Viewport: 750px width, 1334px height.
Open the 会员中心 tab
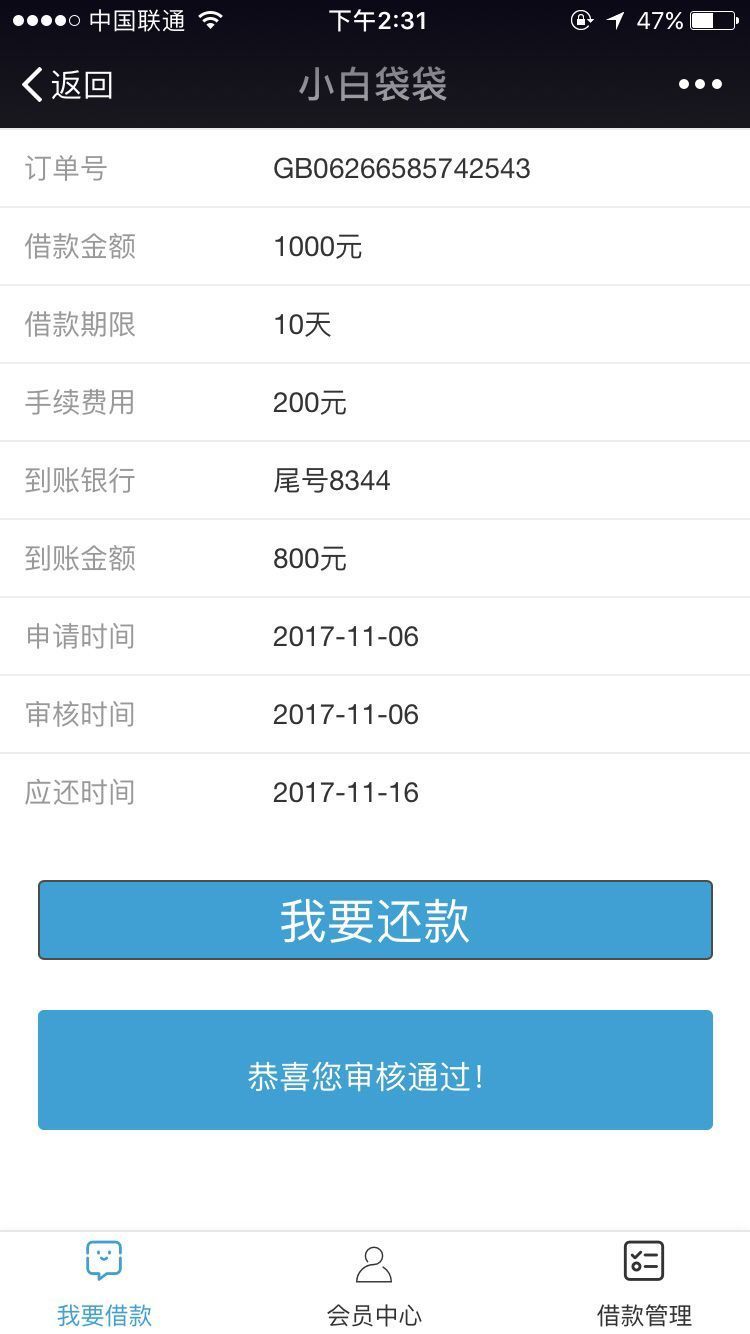(x=374, y=1284)
